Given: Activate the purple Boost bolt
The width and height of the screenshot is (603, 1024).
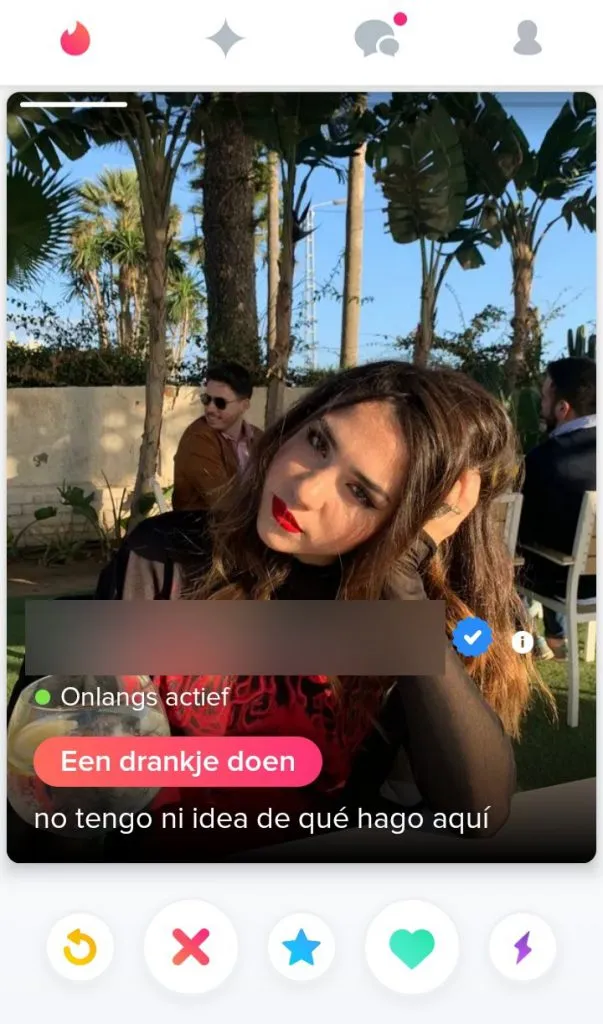Looking at the screenshot, I should (x=523, y=947).
